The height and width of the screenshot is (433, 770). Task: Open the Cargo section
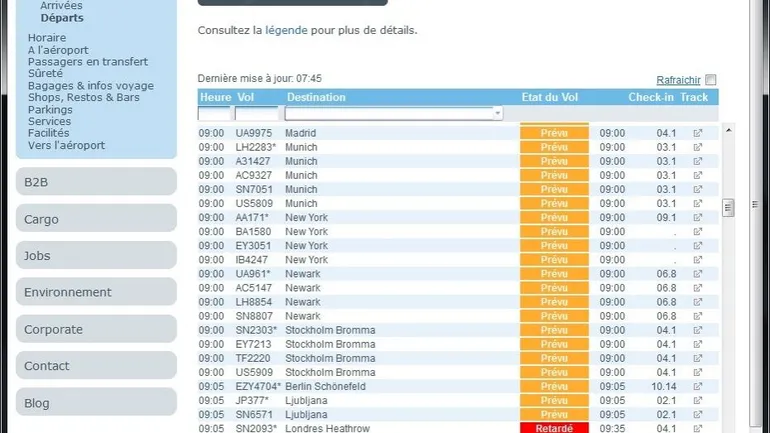[x=96, y=219]
